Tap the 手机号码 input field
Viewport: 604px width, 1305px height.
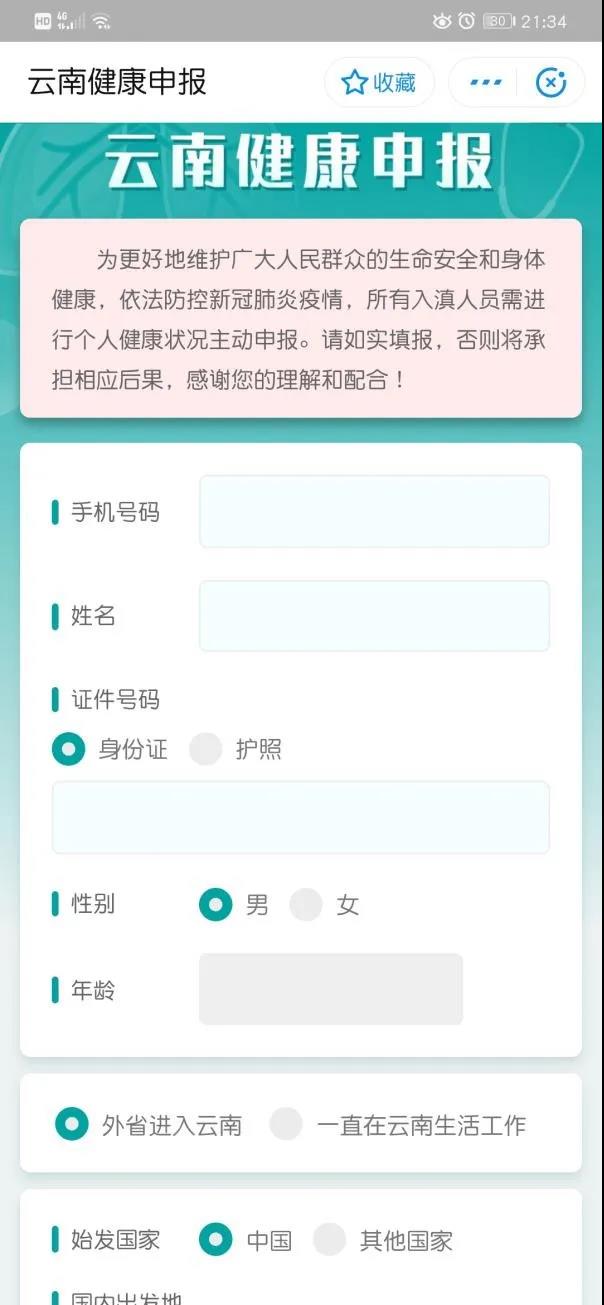374,512
